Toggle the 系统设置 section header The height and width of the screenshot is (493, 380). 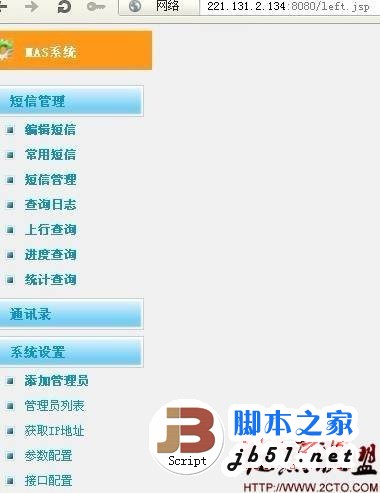pyautogui.click(x=71, y=352)
